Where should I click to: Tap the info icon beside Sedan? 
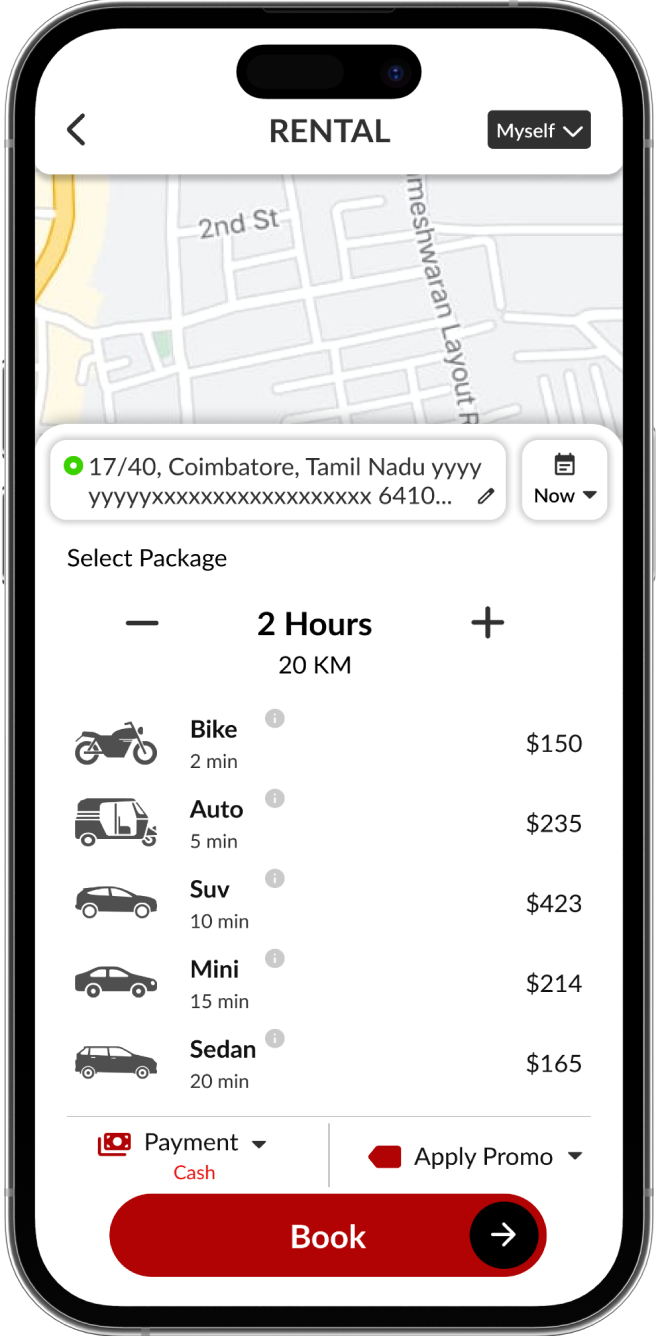tap(275, 1038)
